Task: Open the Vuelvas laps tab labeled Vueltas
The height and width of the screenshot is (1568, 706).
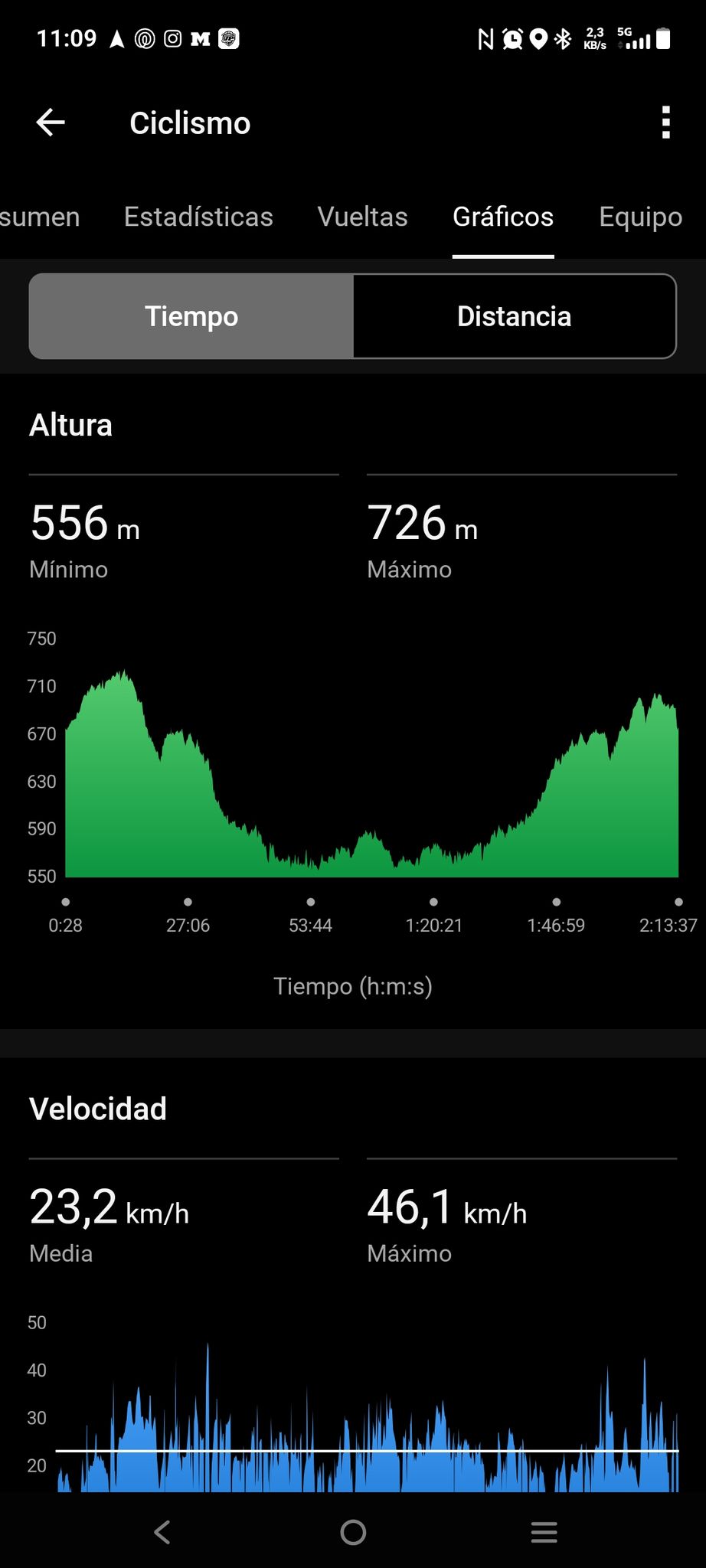Action: (x=362, y=217)
